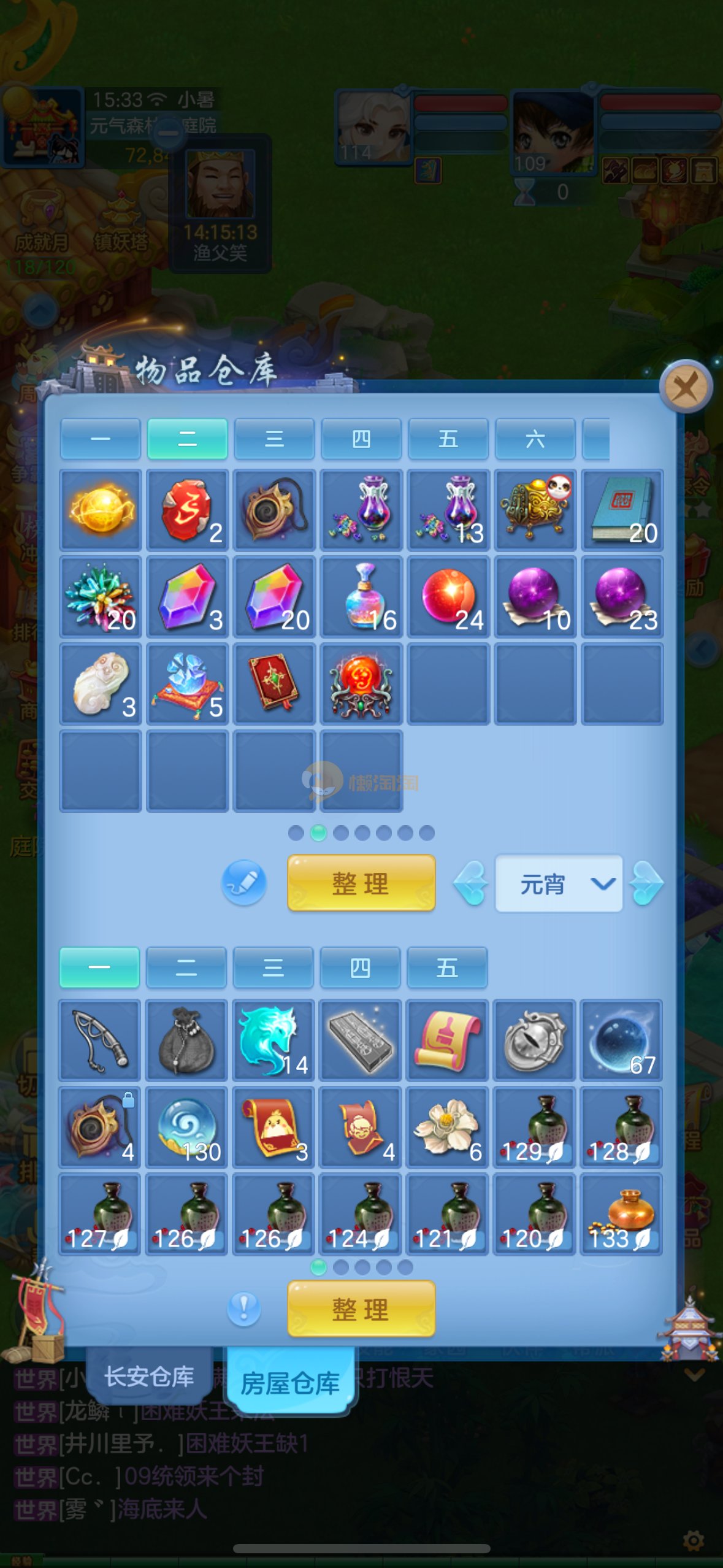Select the white flower item with 6
The height and width of the screenshot is (1568, 723).
coord(447,1127)
